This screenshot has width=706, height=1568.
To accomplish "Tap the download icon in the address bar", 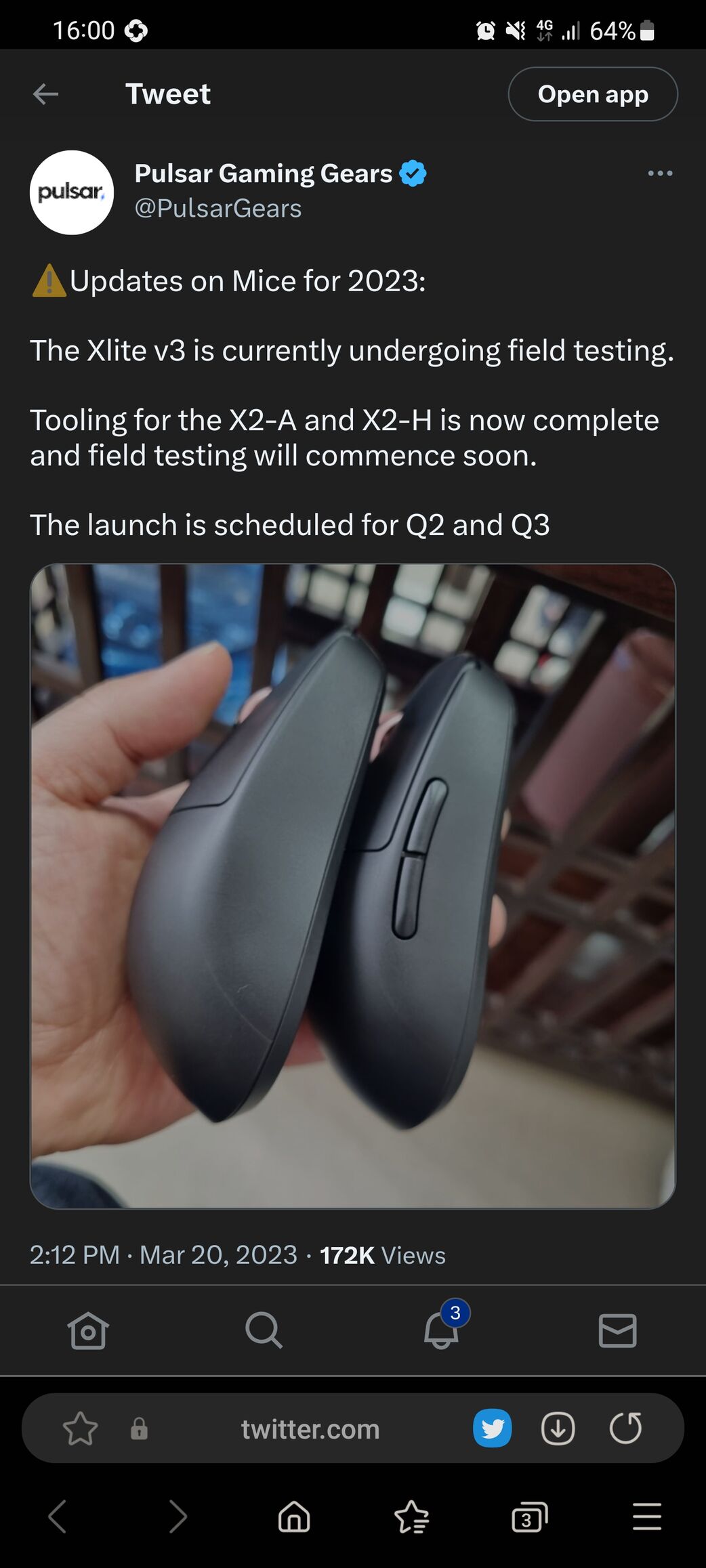I will tap(558, 1428).
